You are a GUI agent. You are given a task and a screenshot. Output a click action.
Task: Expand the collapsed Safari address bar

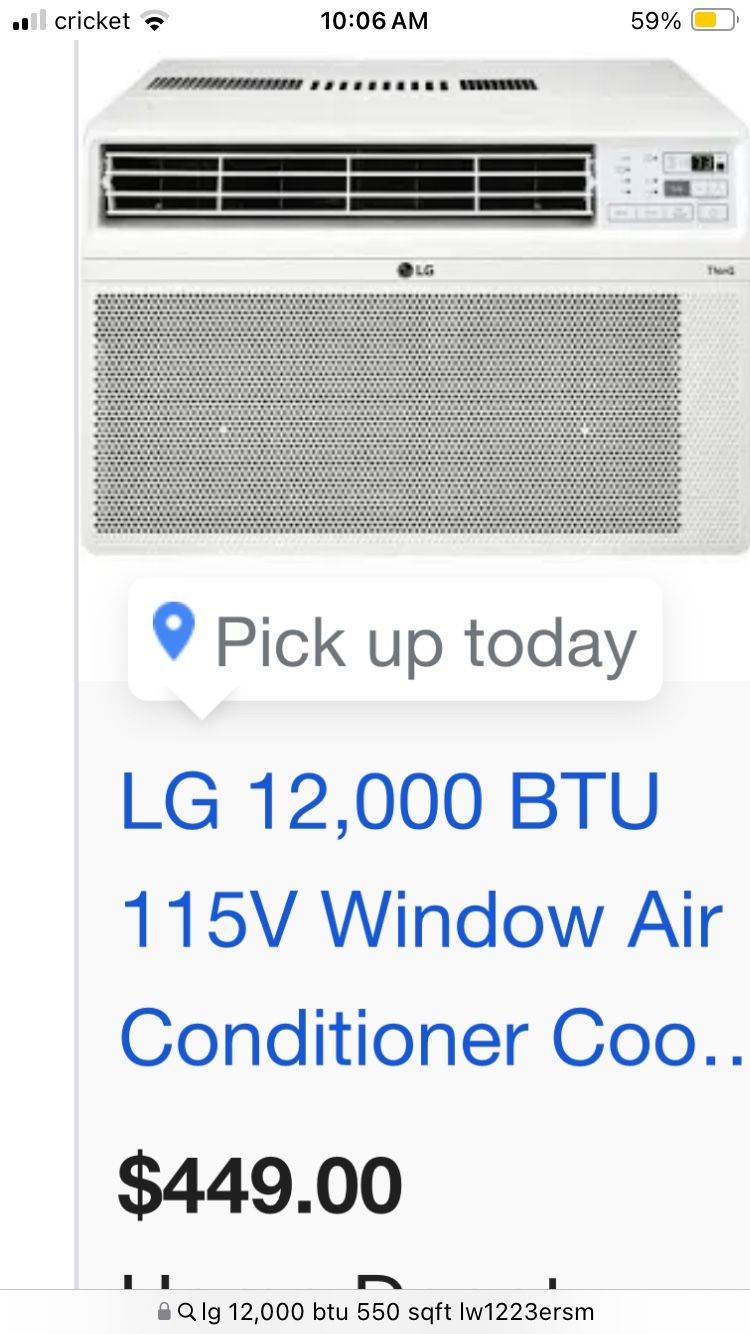click(375, 1311)
